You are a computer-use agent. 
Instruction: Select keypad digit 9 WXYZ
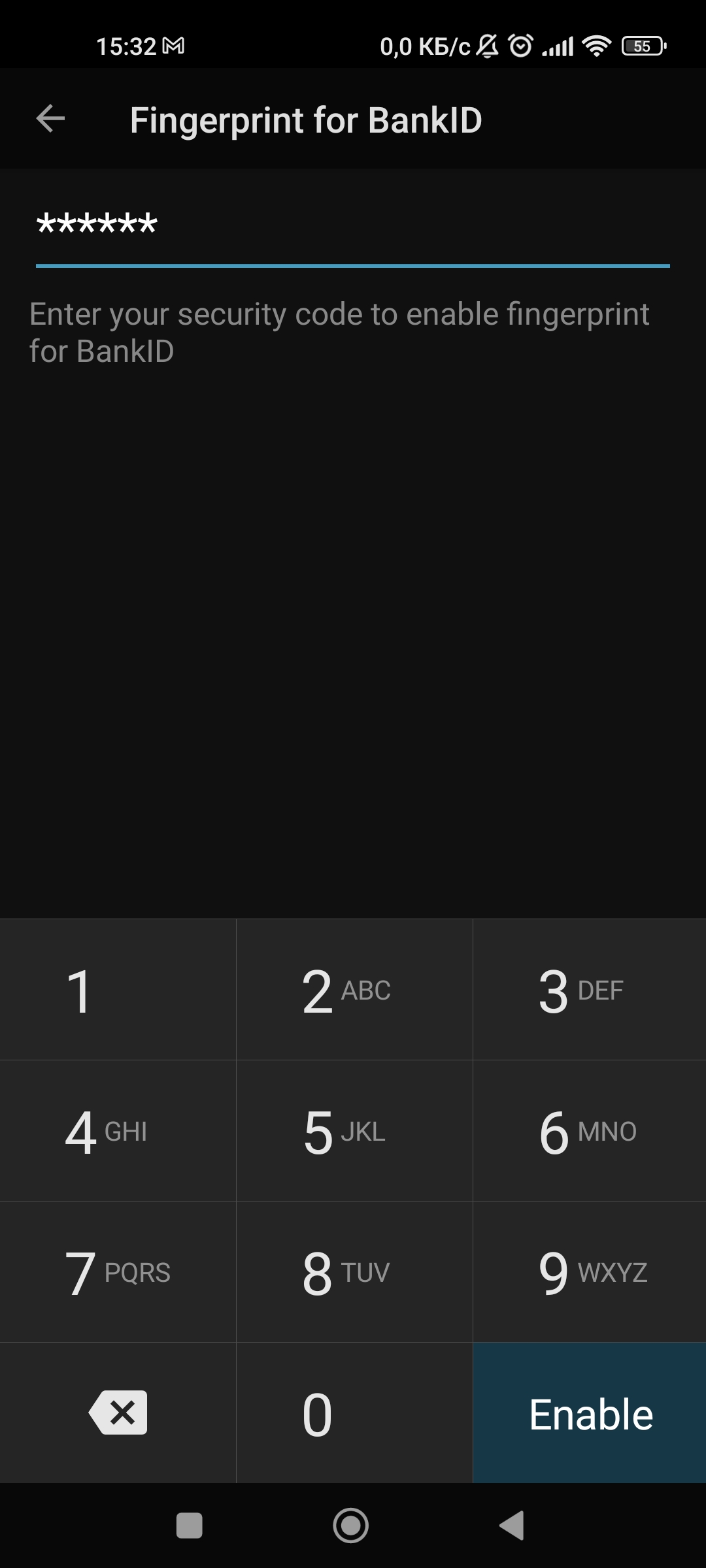pyautogui.click(x=590, y=1272)
